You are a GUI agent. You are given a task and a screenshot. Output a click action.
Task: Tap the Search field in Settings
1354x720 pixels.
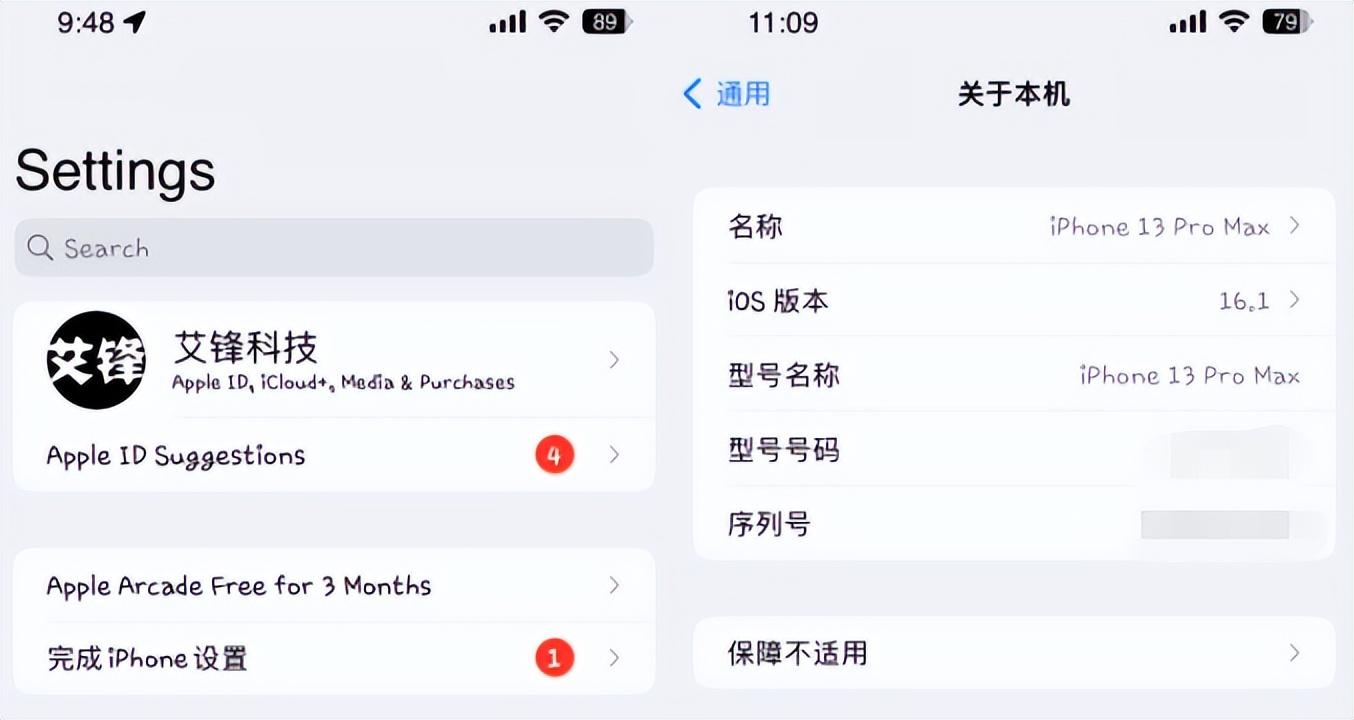click(333, 248)
